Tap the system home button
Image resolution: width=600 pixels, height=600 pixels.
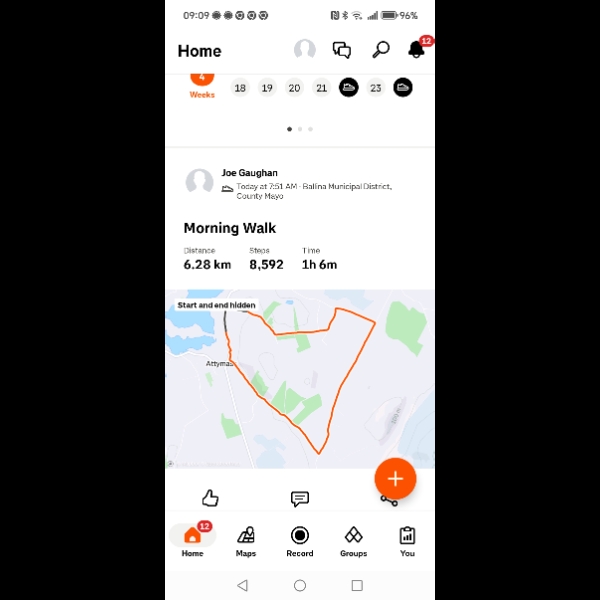coord(300,585)
